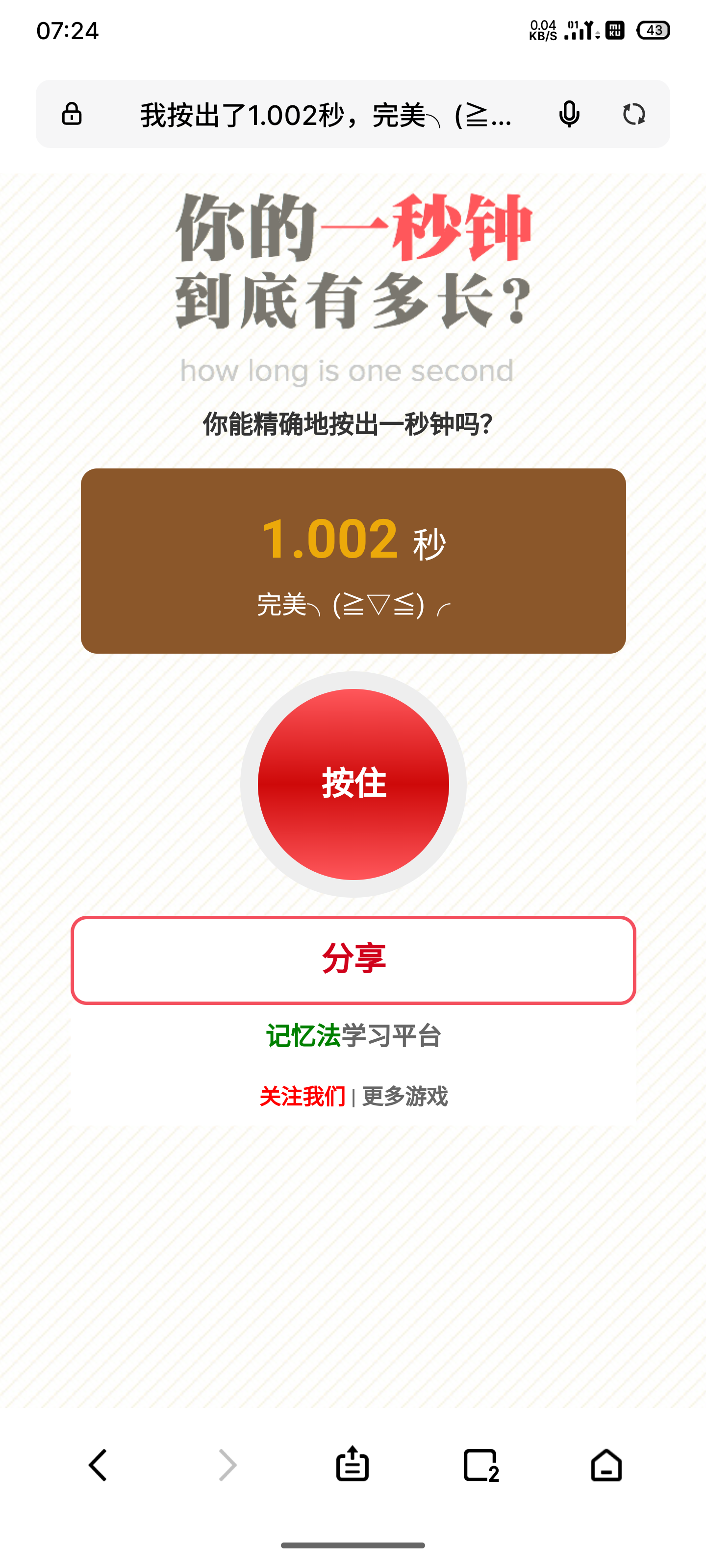The image size is (706, 1568).
Task: Open the 记忆法学习平台 link
Action: (353, 1035)
